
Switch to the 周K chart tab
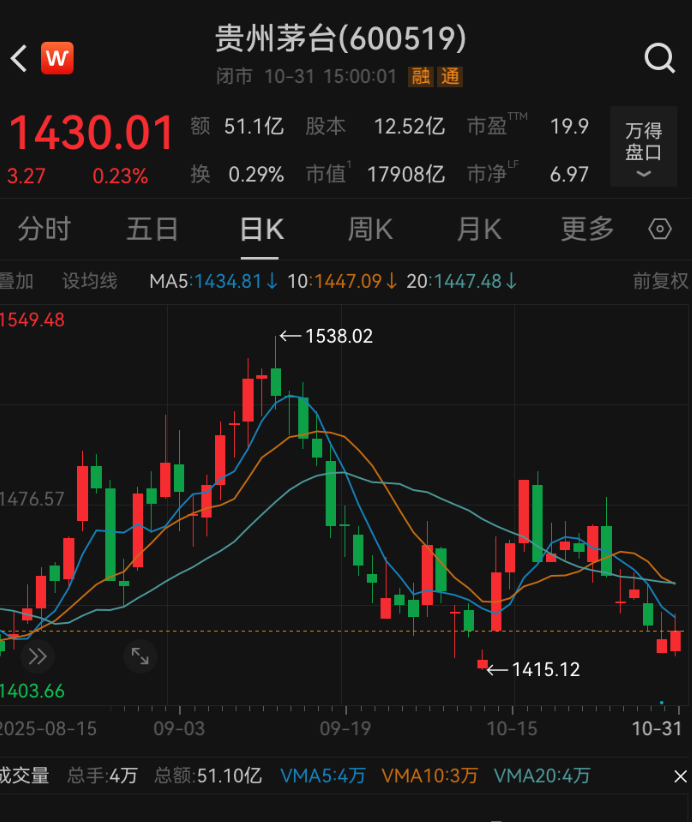[370, 229]
